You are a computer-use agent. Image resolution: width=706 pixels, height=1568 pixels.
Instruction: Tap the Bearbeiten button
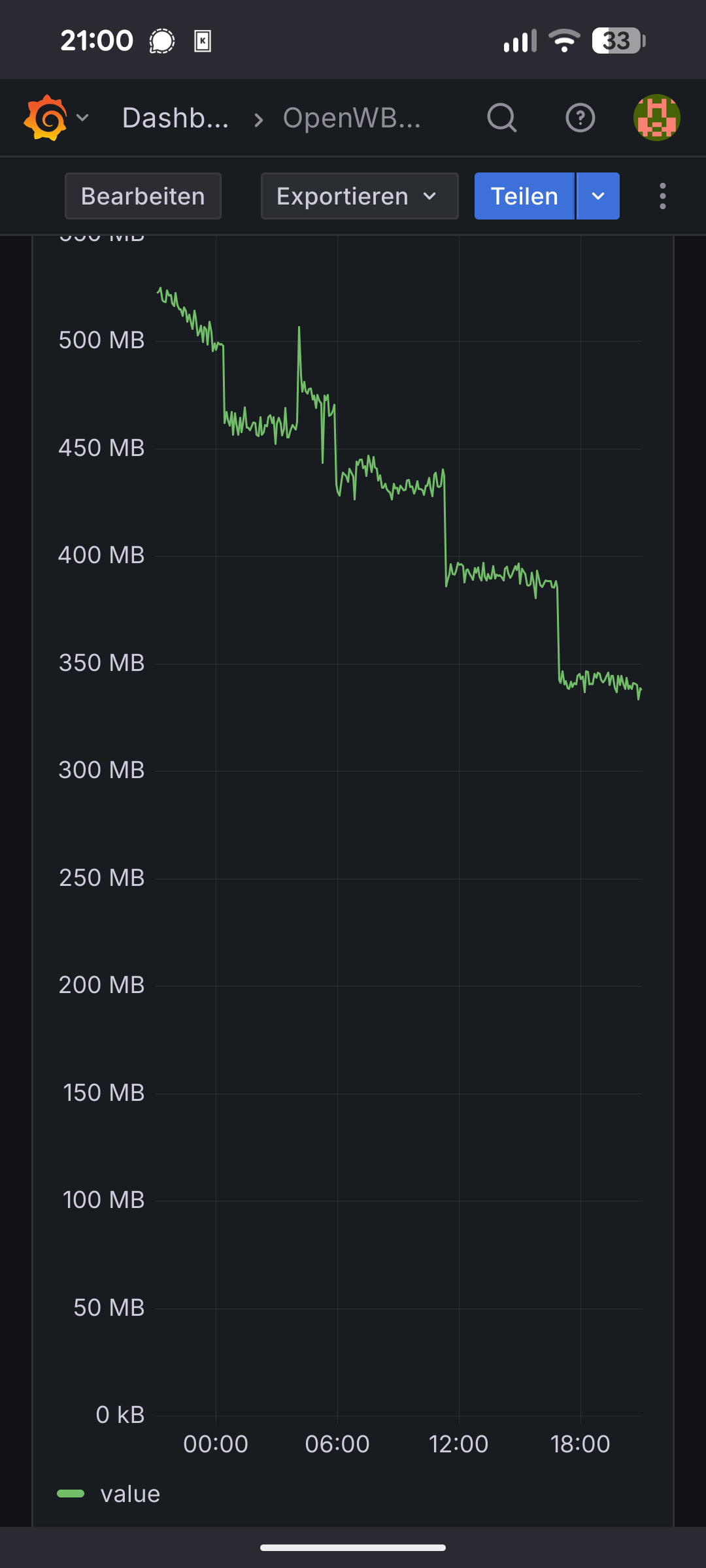pos(143,196)
